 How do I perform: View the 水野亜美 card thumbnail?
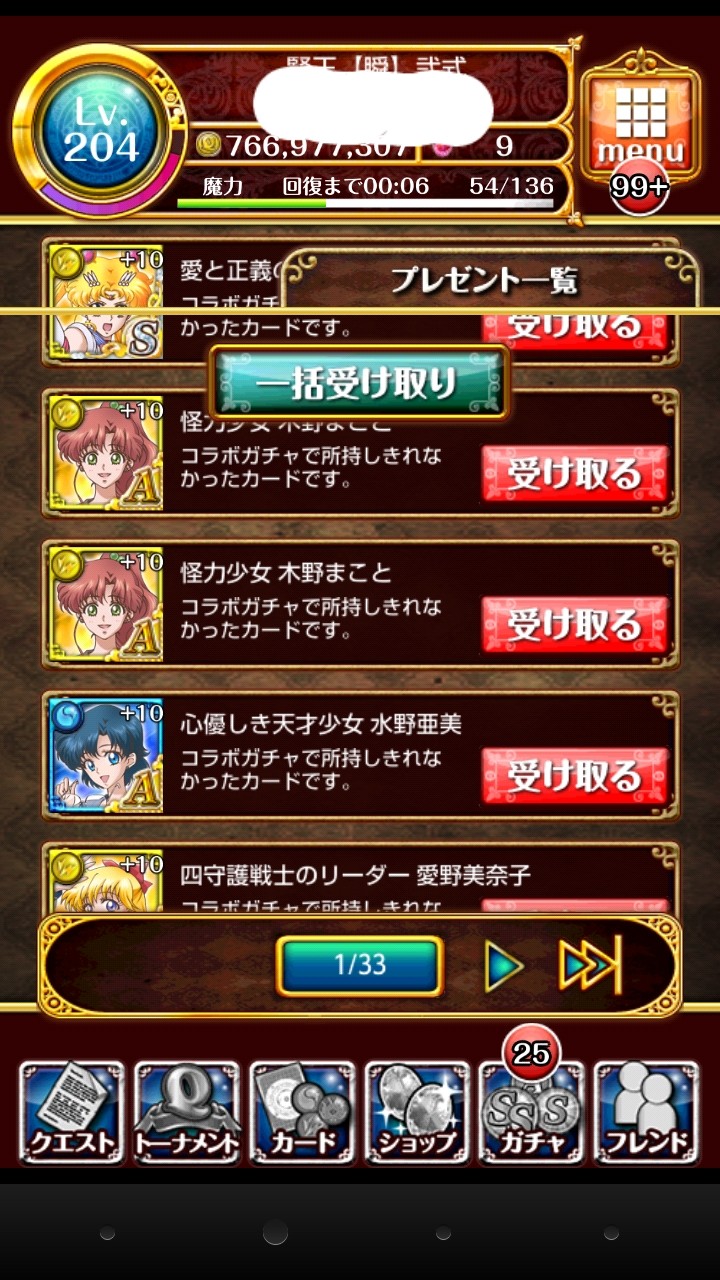click(x=106, y=755)
